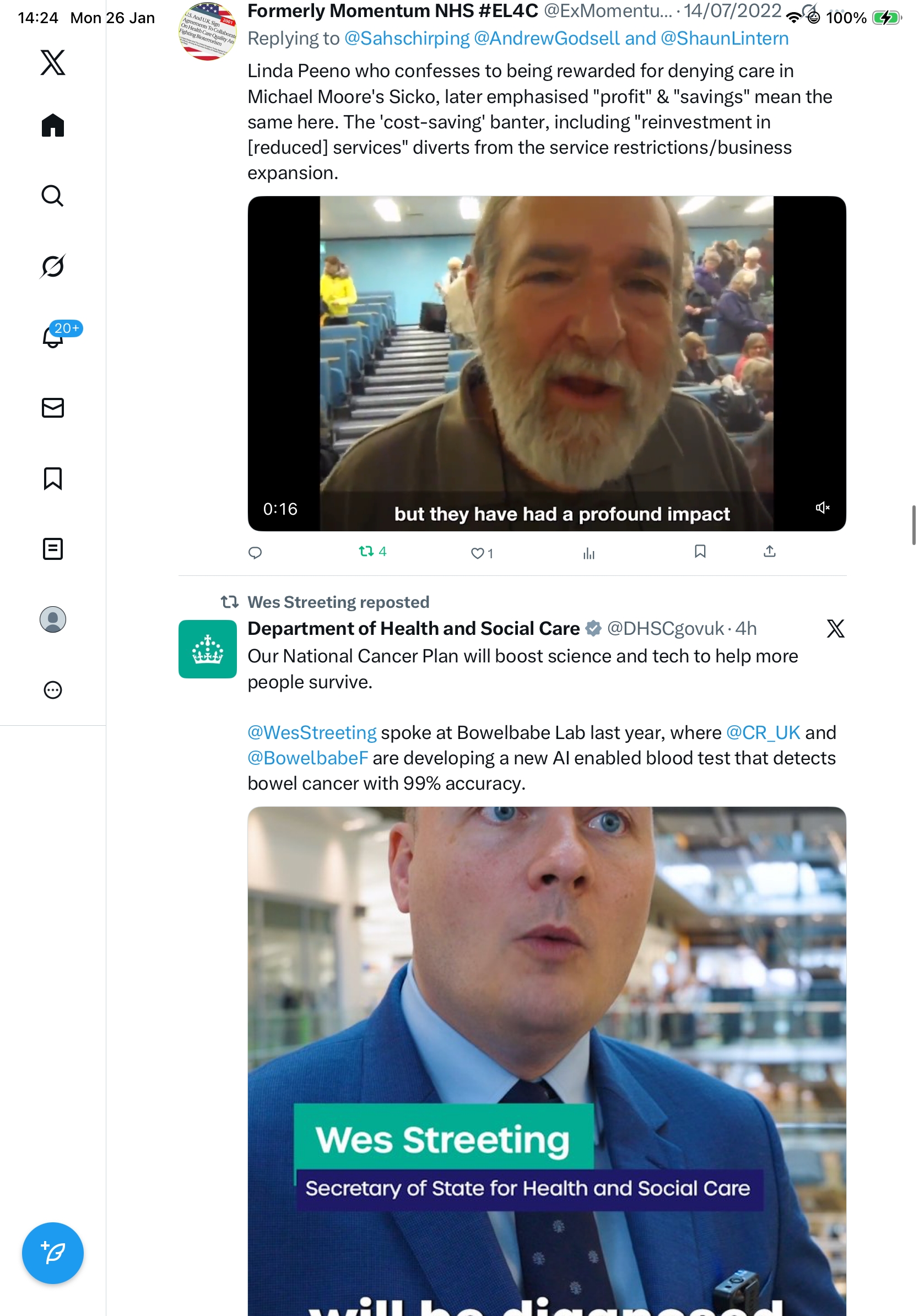Open the notifications bell
Screen dimensions: 919x1316
point(53,337)
